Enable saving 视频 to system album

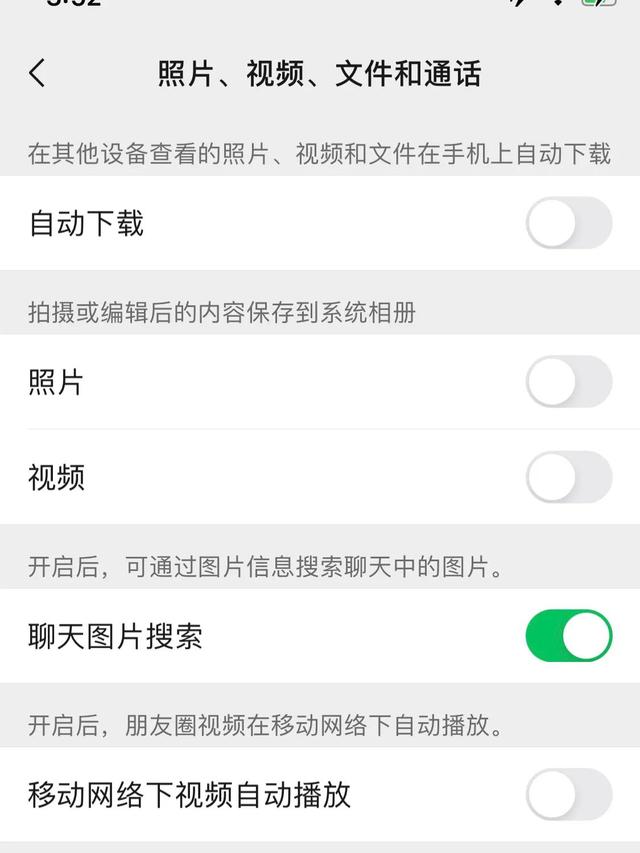coord(568,477)
